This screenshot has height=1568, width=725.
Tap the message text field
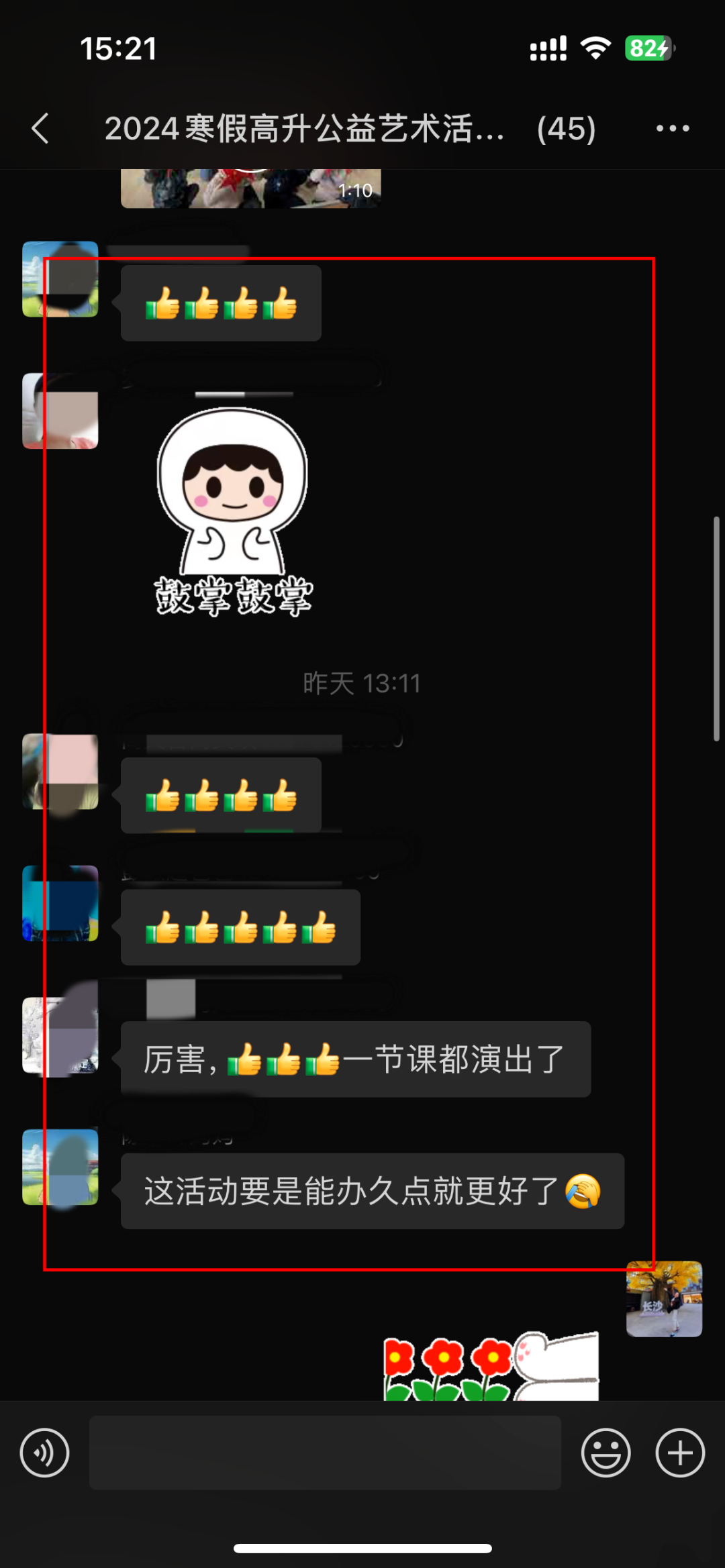point(325,1453)
